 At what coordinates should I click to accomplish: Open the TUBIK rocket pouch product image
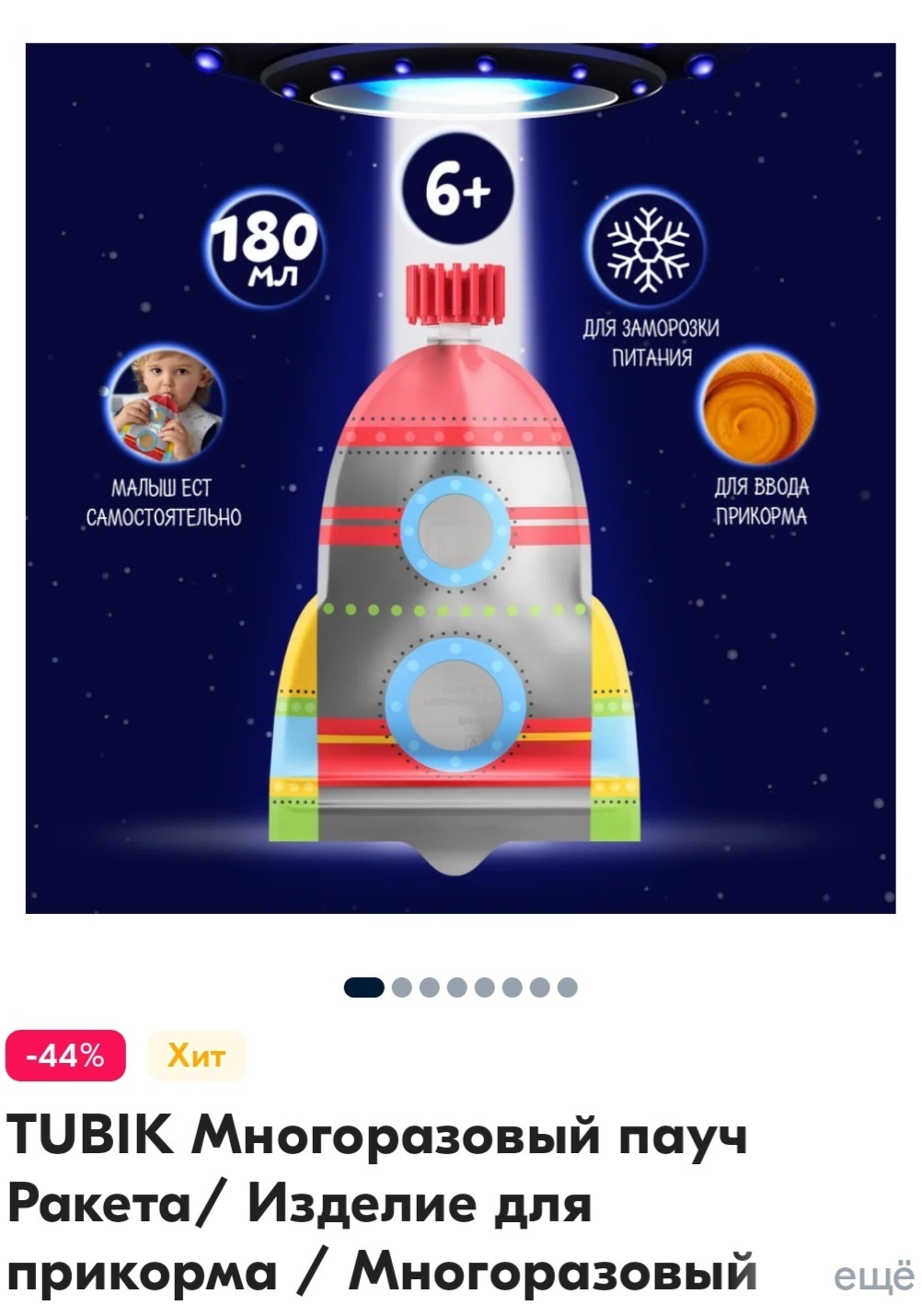(x=460, y=479)
